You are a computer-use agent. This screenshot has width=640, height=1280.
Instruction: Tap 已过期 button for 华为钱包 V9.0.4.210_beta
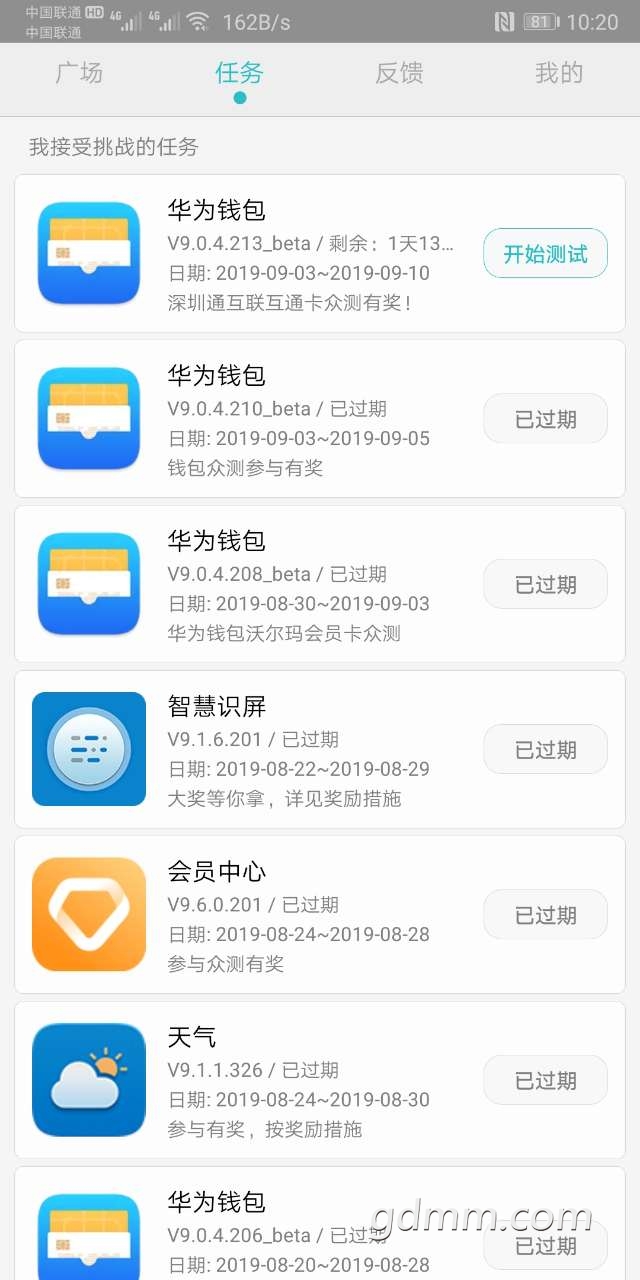(x=545, y=419)
